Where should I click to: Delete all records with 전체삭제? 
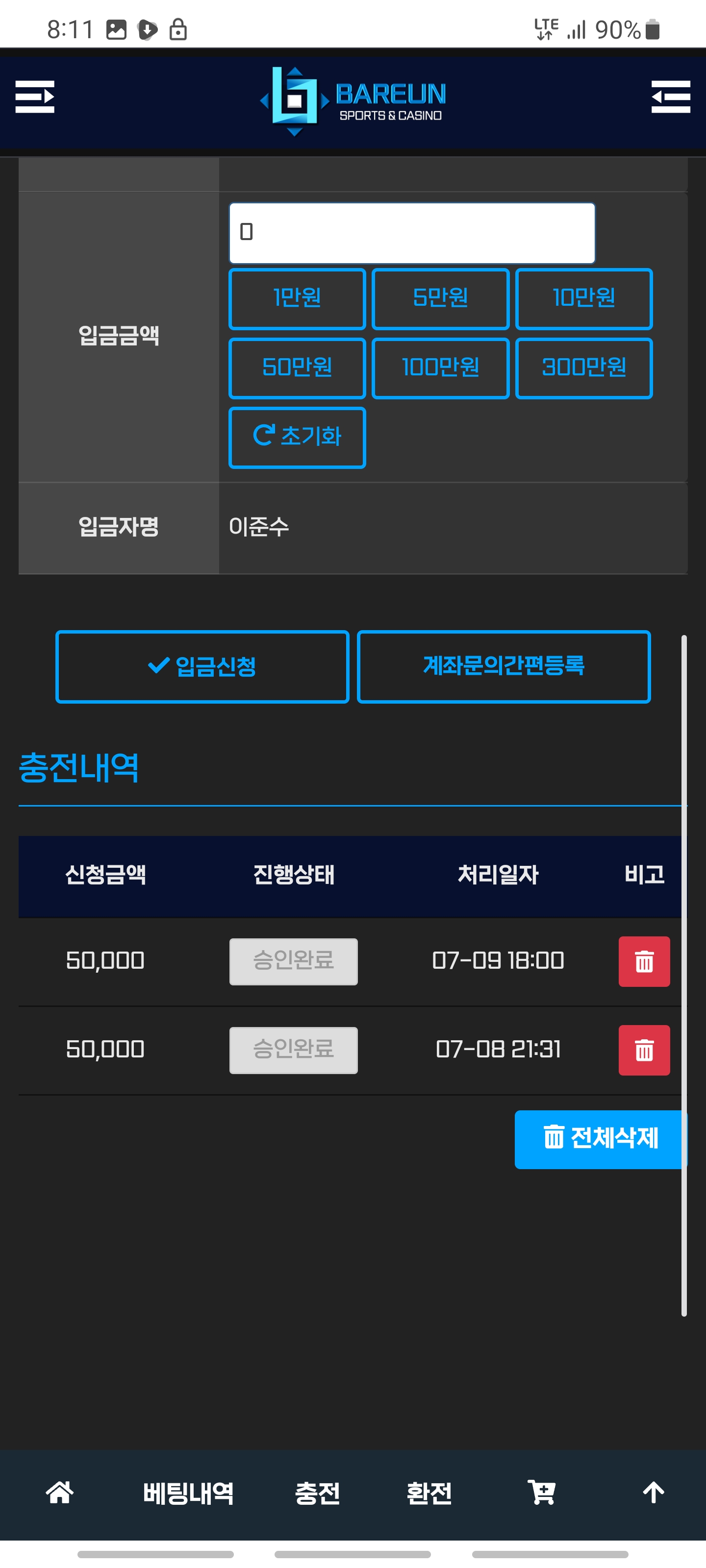[x=600, y=1139]
